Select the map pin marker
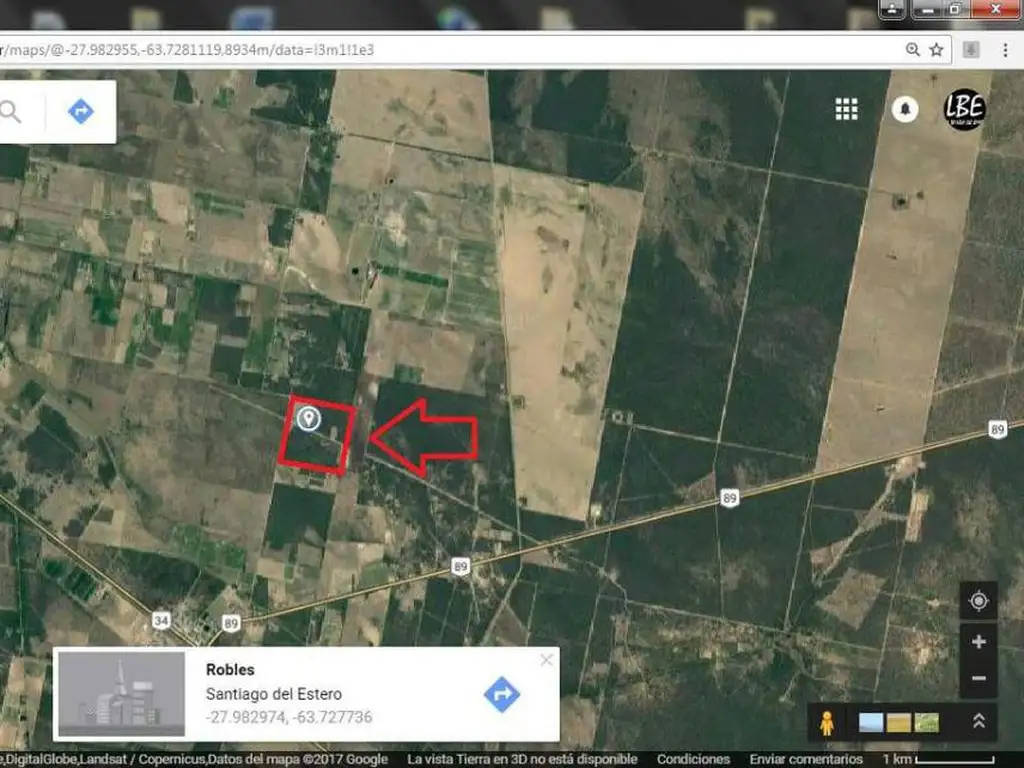 309,418
